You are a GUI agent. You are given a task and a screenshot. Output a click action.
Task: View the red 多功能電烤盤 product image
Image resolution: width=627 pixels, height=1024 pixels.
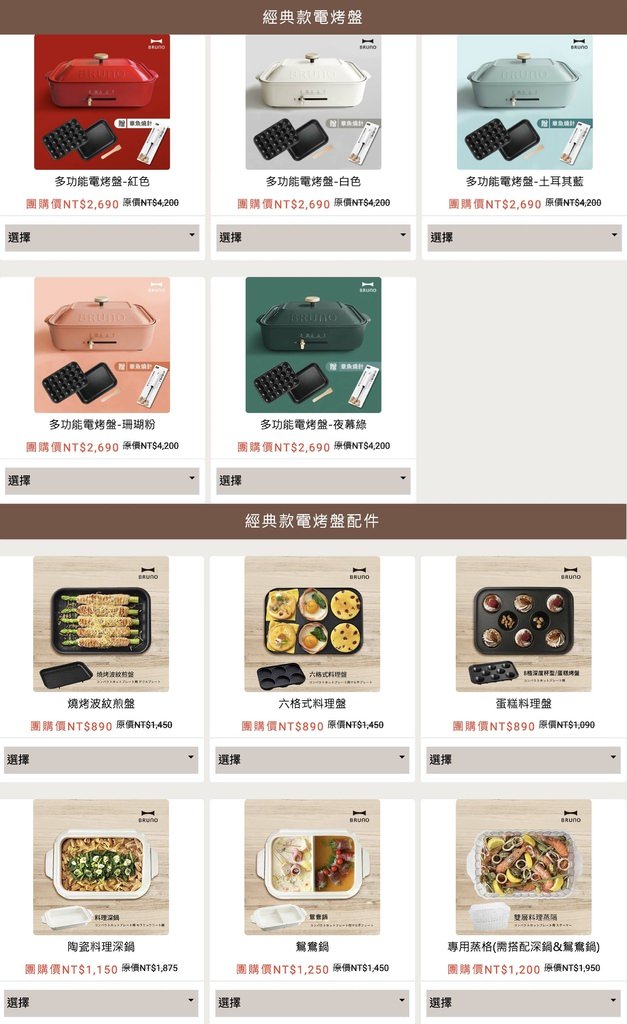102,102
